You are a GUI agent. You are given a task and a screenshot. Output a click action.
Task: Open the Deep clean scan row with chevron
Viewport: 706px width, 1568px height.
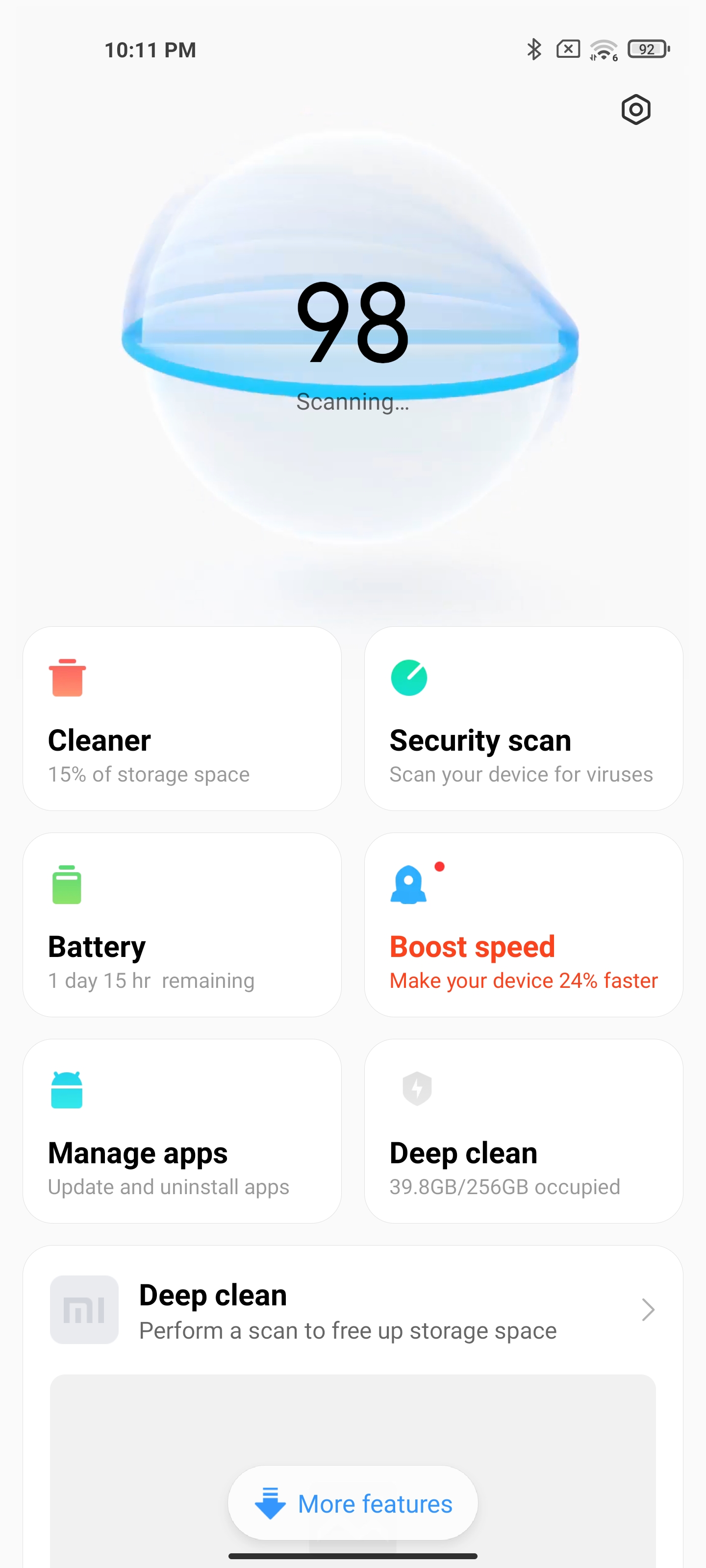pyautogui.click(x=353, y=1309)
